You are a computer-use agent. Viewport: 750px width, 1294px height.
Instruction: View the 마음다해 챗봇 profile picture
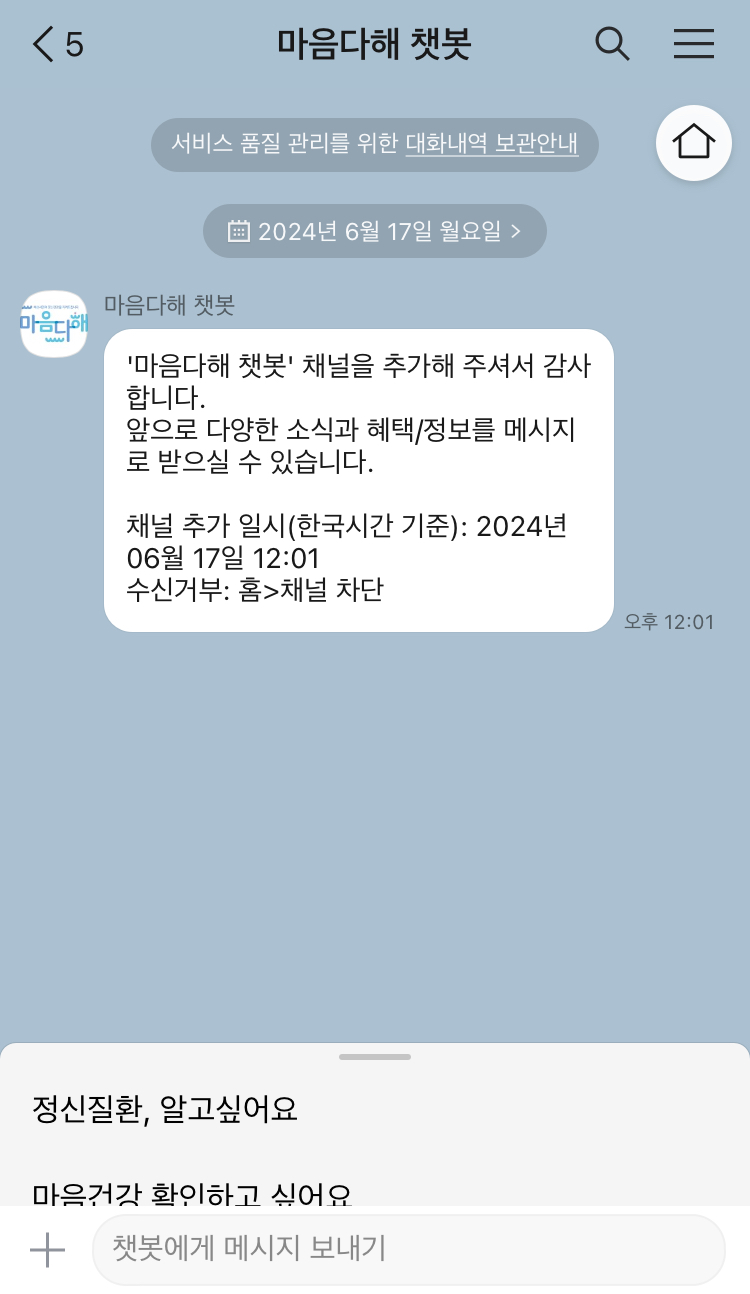(x=54, y=324)
